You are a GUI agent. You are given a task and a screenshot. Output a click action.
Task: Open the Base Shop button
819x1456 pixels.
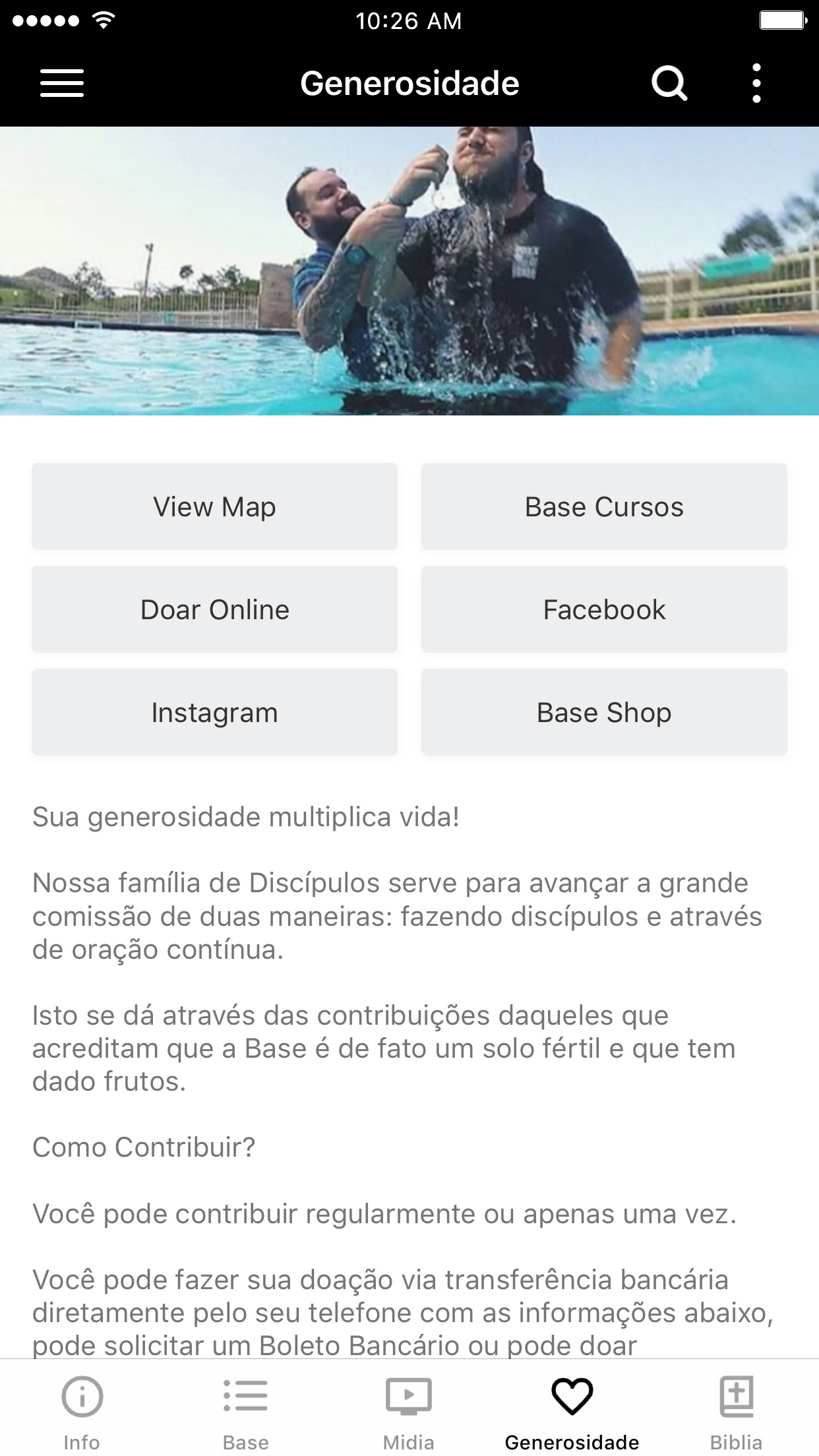604,712
